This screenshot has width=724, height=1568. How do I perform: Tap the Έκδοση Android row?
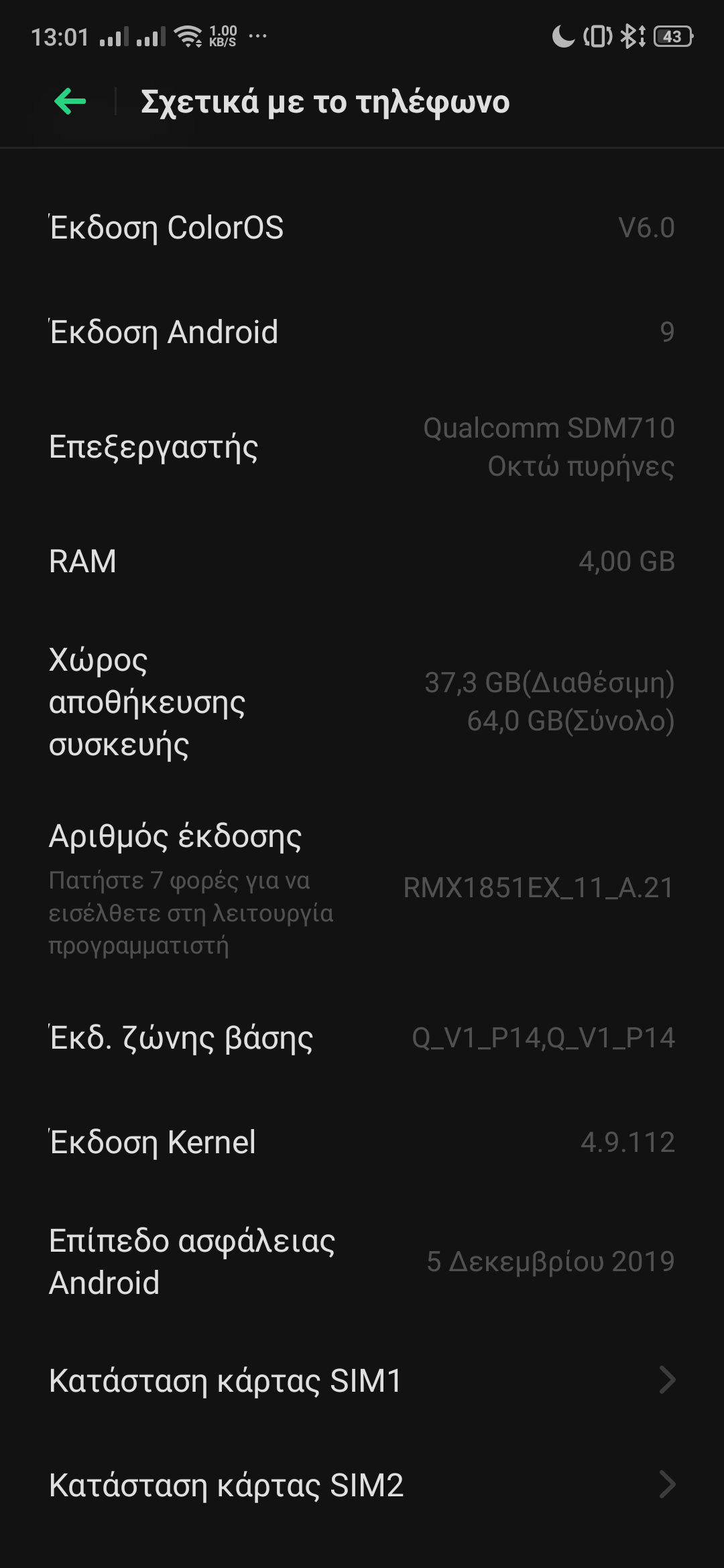pos(362,332)
